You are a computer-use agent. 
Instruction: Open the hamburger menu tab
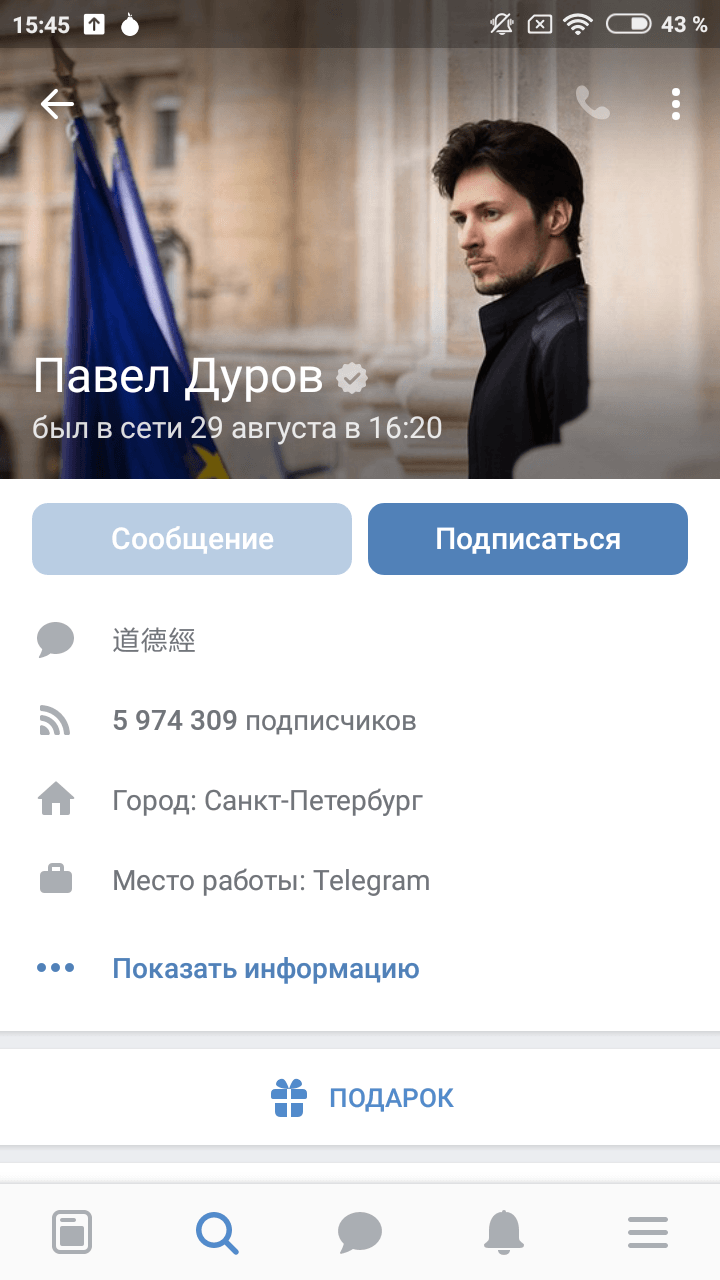click(x=648, y=1232)
